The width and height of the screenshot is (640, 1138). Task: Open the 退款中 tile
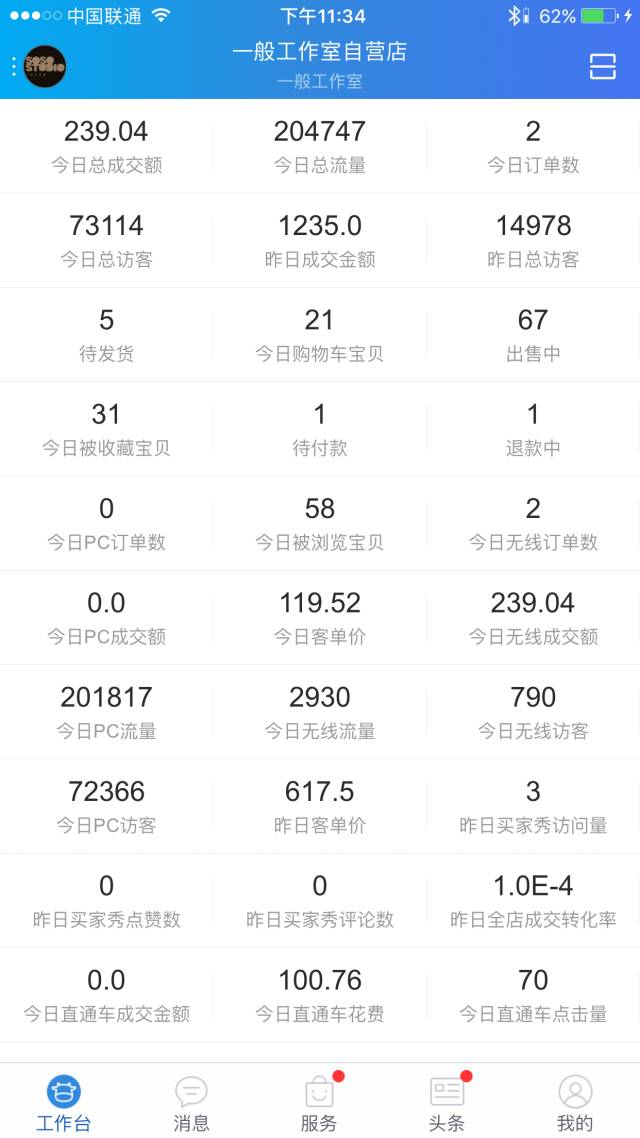coord(533,429)
